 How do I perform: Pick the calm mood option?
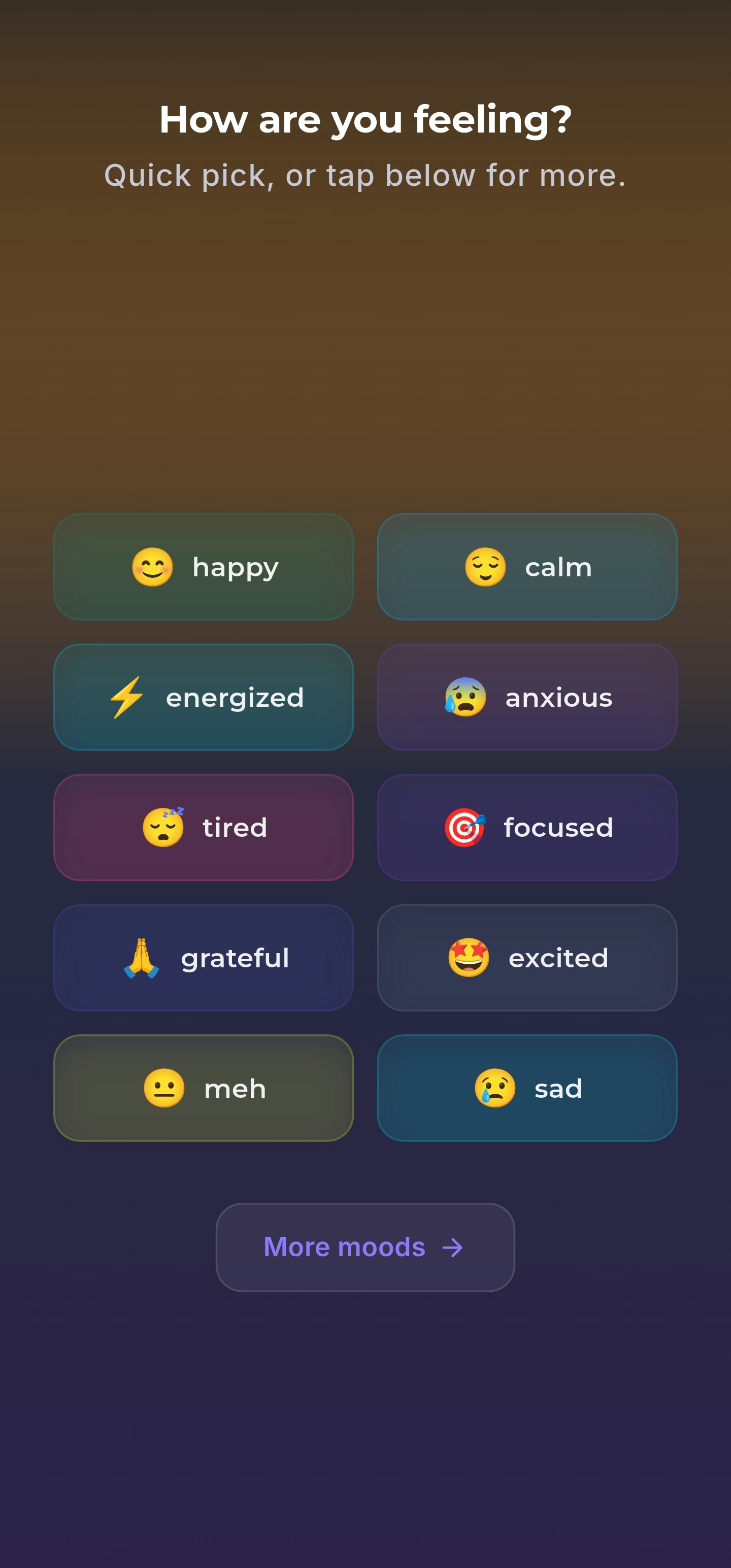click(x=527, y=567)
